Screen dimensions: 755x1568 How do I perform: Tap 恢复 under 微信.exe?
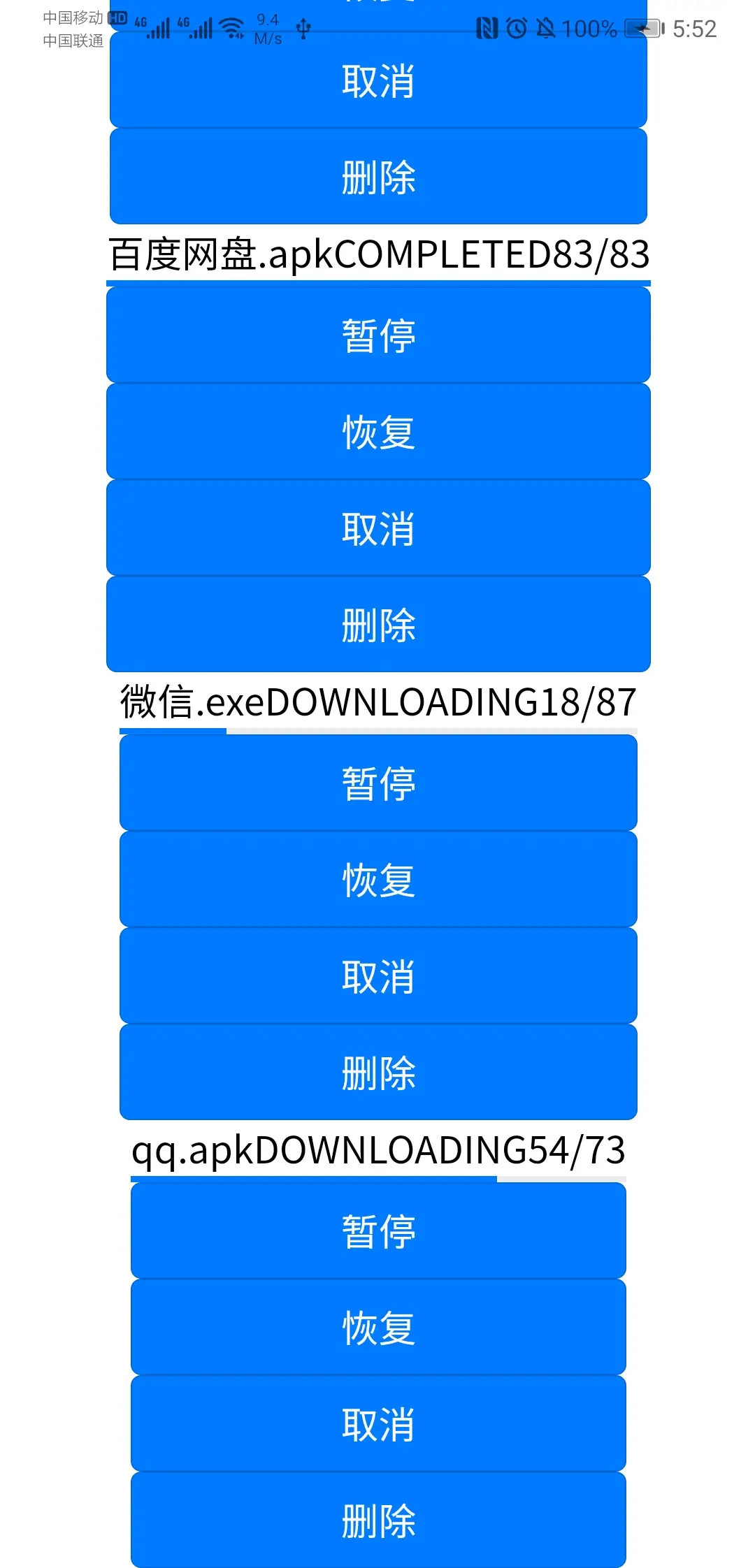pyautogui.click(x=378, y=880)
